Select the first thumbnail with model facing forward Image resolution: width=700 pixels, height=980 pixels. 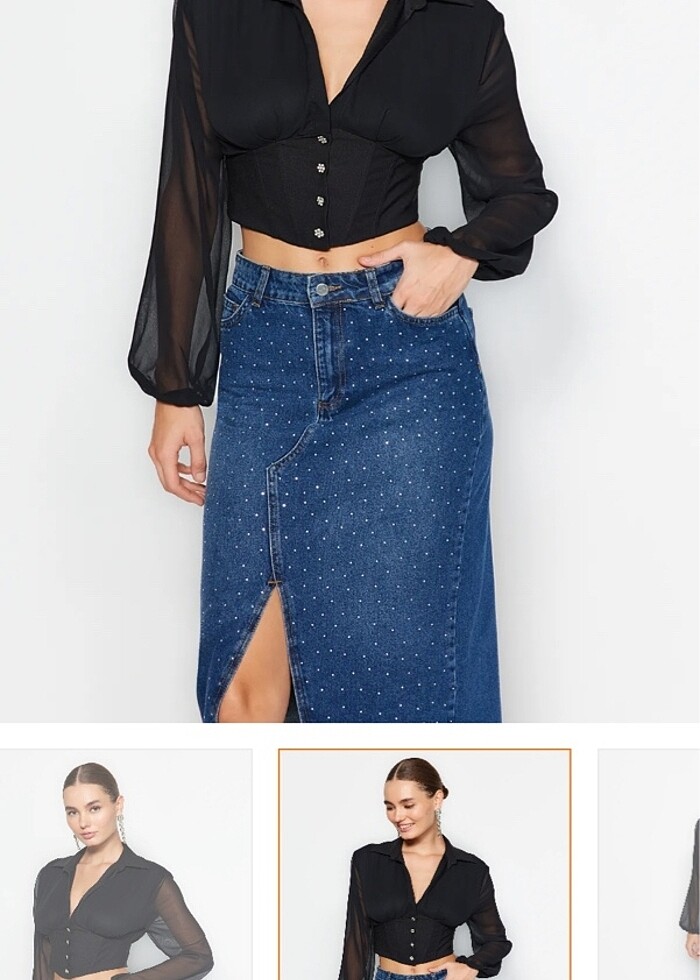pyautogui.click(x=125, y=865)
